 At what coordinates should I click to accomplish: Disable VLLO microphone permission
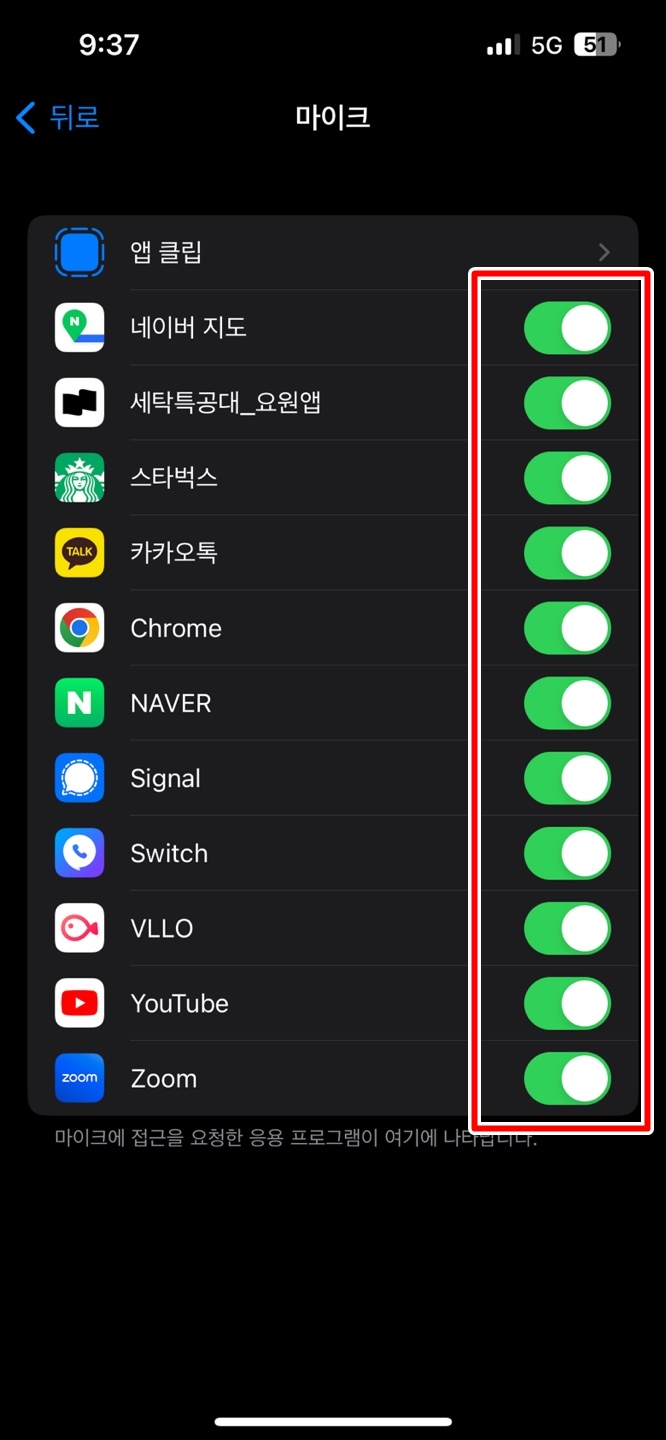pos(567,928)
